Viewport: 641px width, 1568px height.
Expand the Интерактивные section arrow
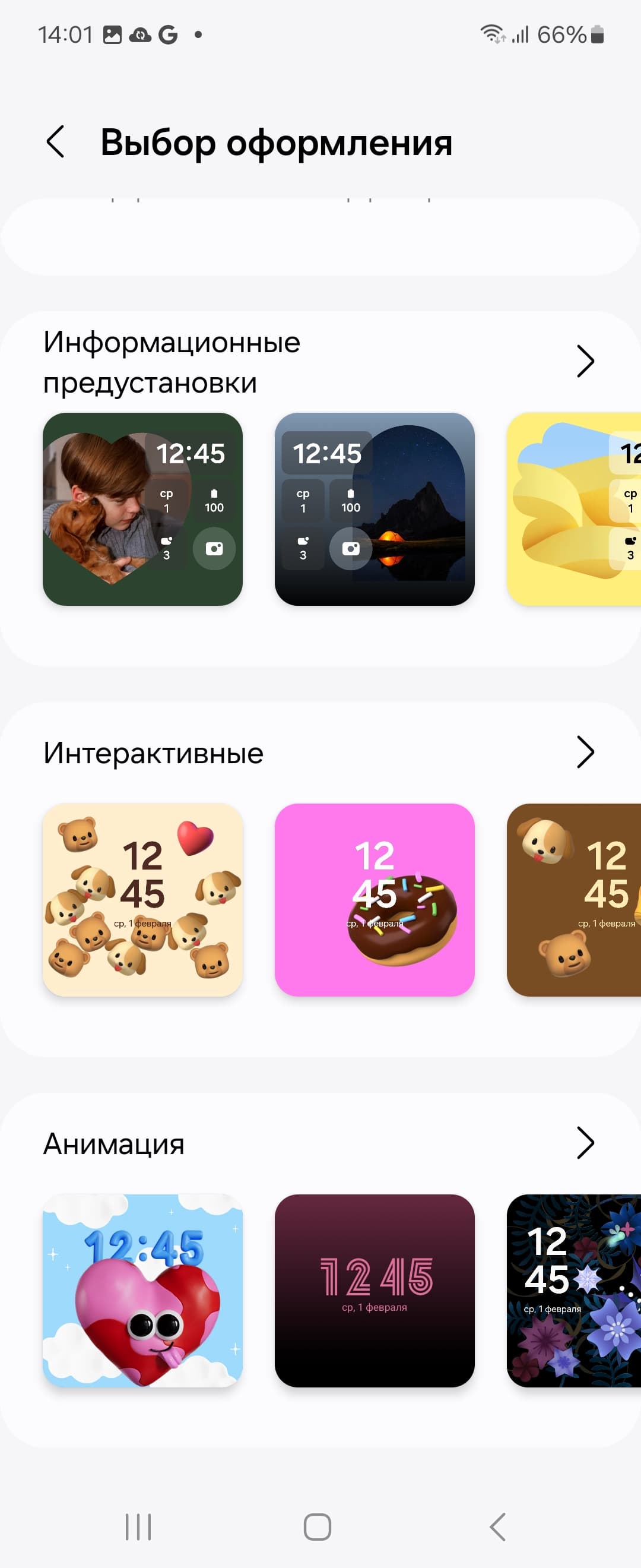585,753
